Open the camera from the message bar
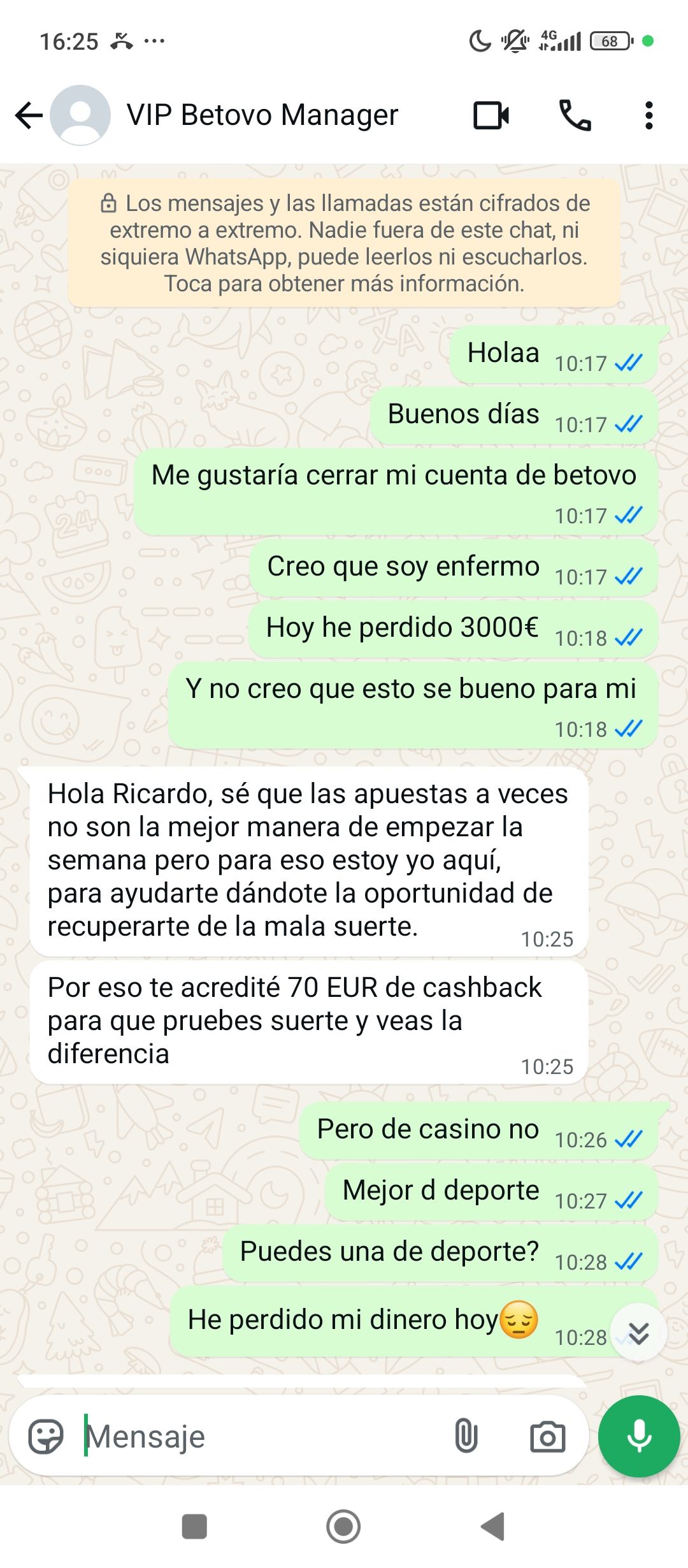The height and width of the screenshot is (1568, 688). [547, 1437]
